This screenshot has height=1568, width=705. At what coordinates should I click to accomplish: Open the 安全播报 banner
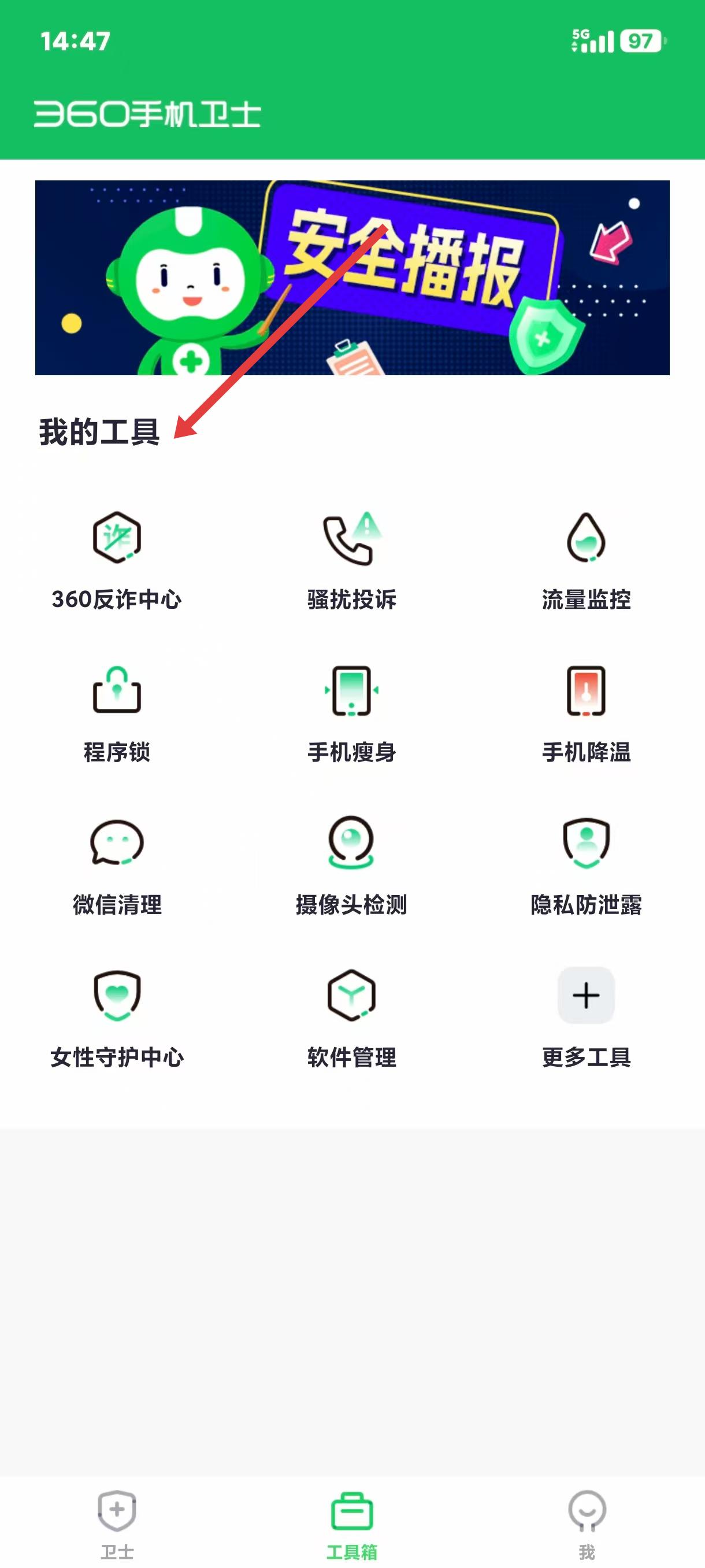[x=352, y=278]
